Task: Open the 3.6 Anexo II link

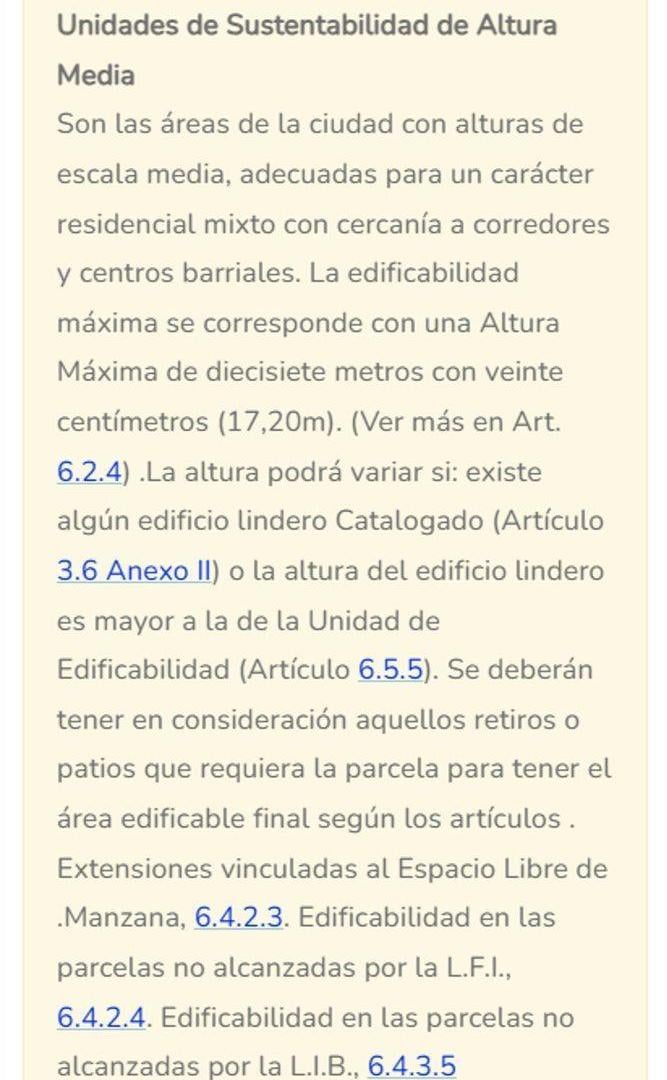Action: (134, 571)
